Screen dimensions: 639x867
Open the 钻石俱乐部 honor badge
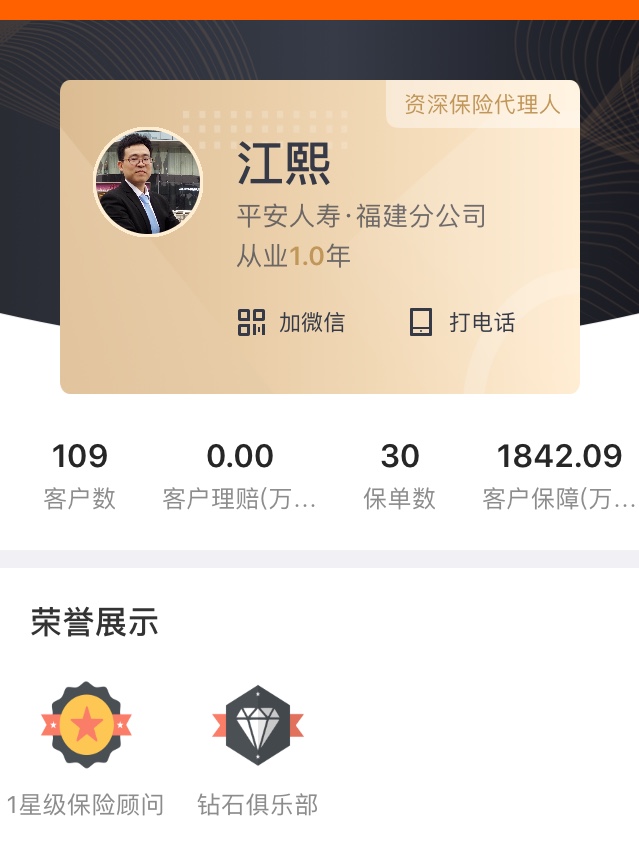(258, 726)
